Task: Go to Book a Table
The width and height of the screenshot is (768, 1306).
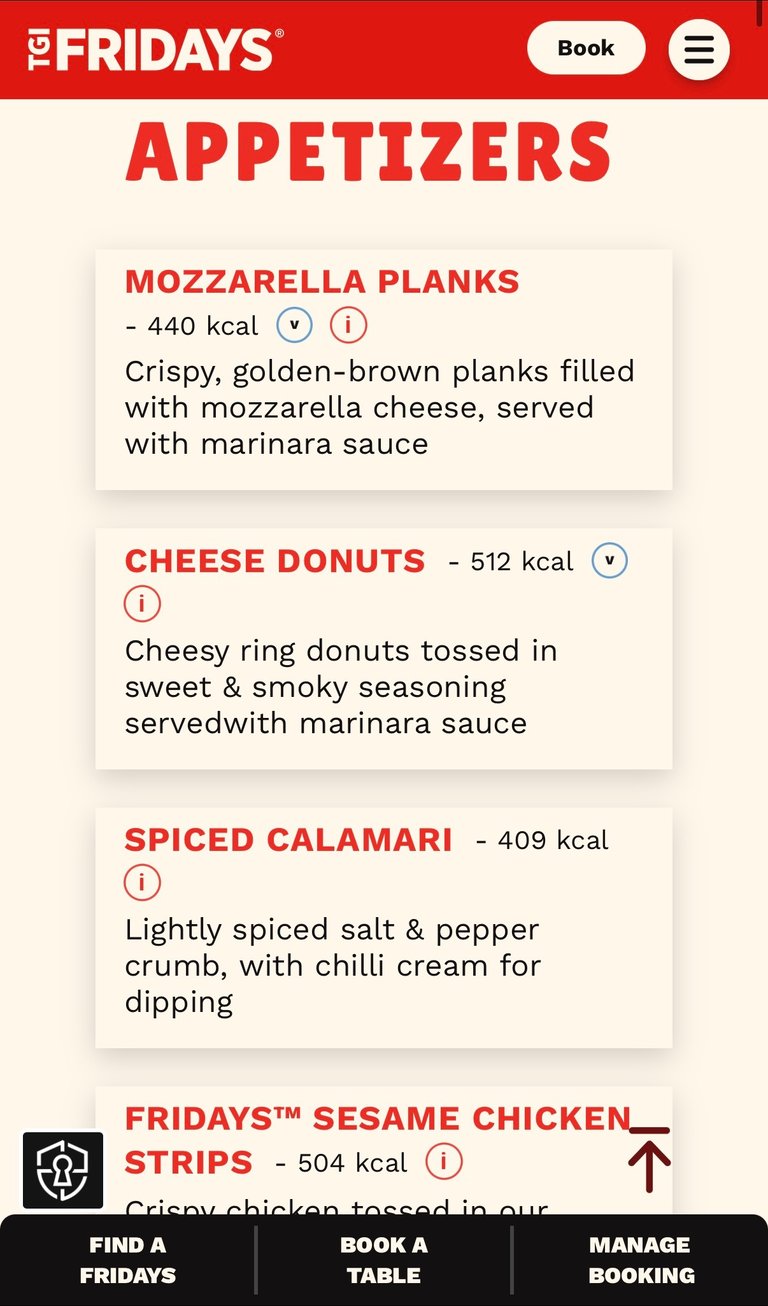Action: coord(384,1260)
